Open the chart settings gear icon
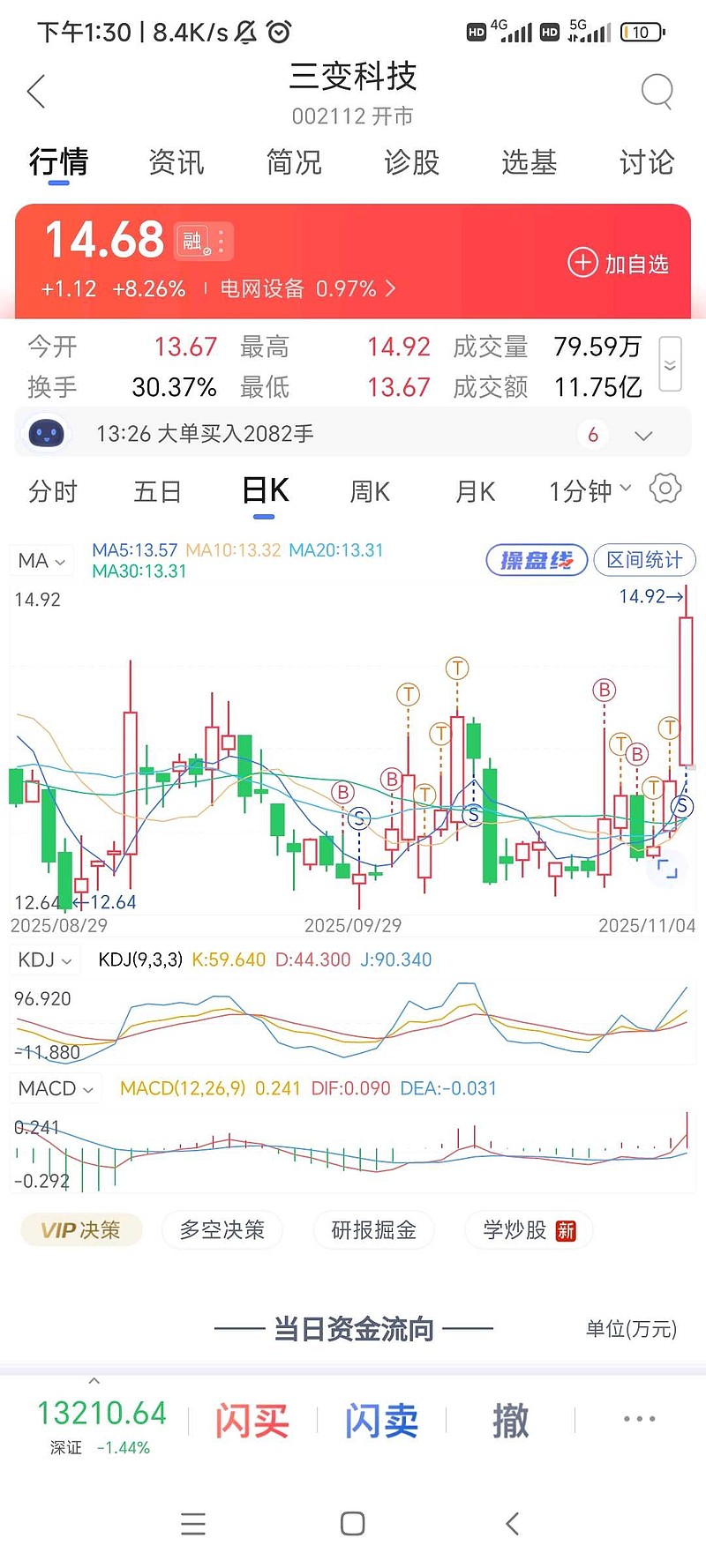706x1568 pixels. click(x=665, y=489)
